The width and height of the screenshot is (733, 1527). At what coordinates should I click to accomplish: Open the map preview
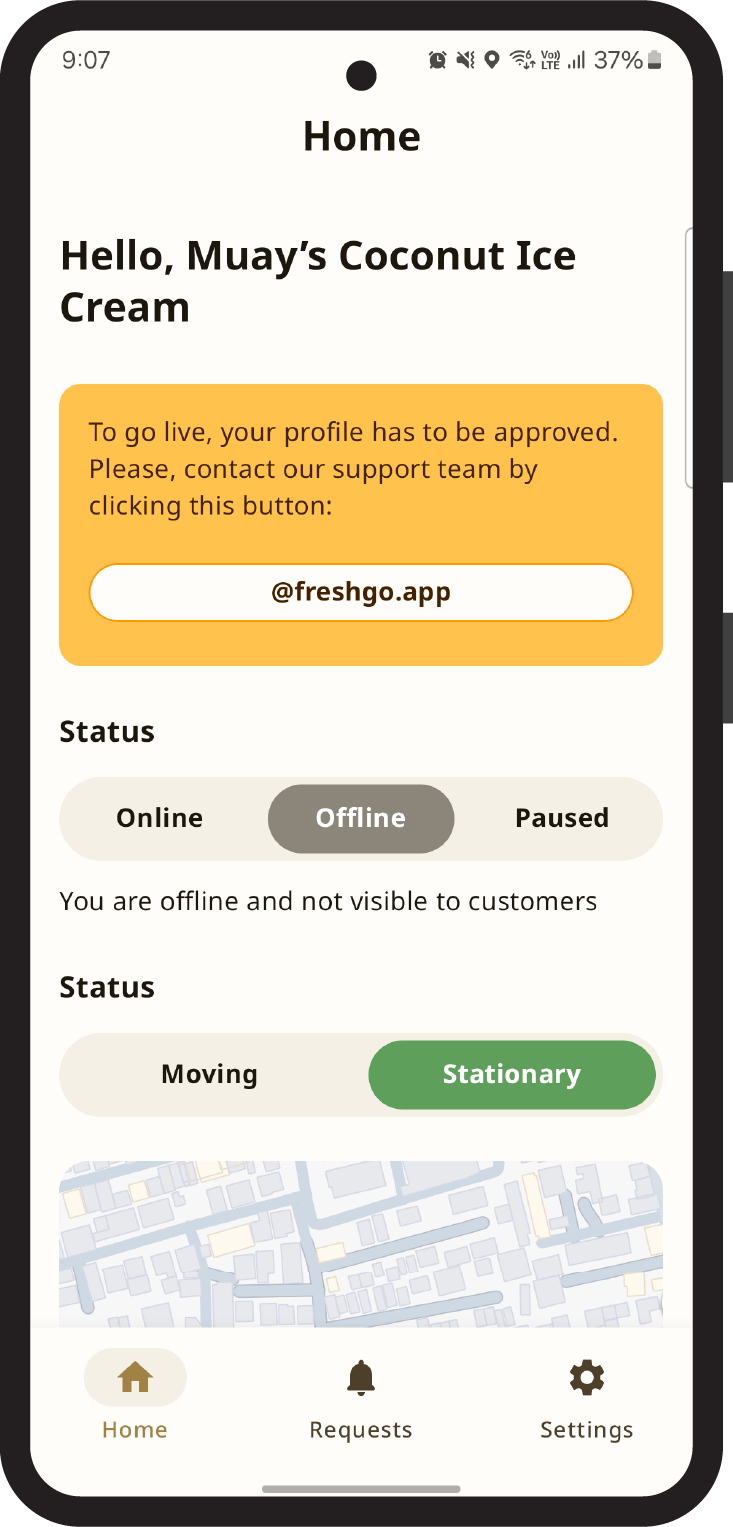[x=361, y=1243]
